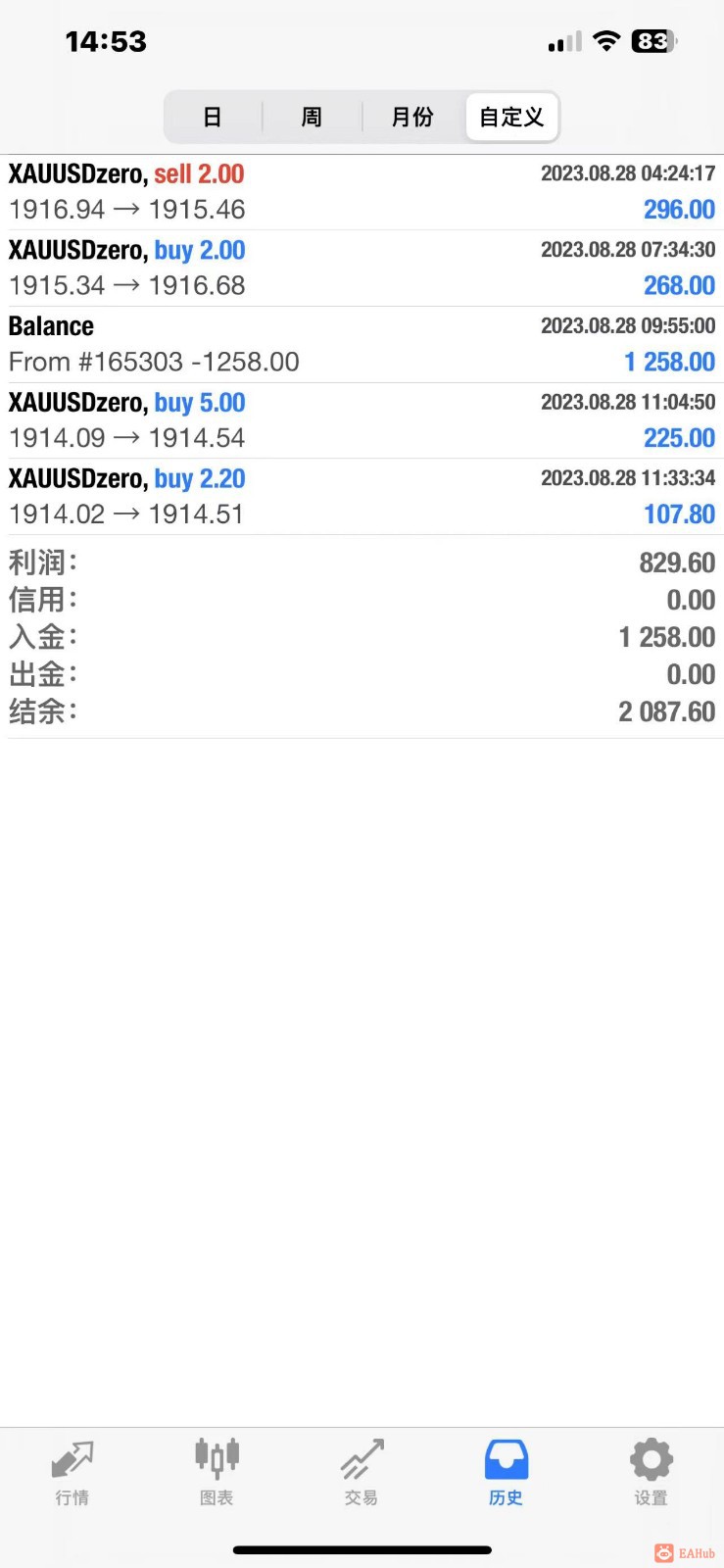The height and width of the screenshot is (1568, 724).
Task: Tap the 利润 profit total row
Action: pos(362,563)
